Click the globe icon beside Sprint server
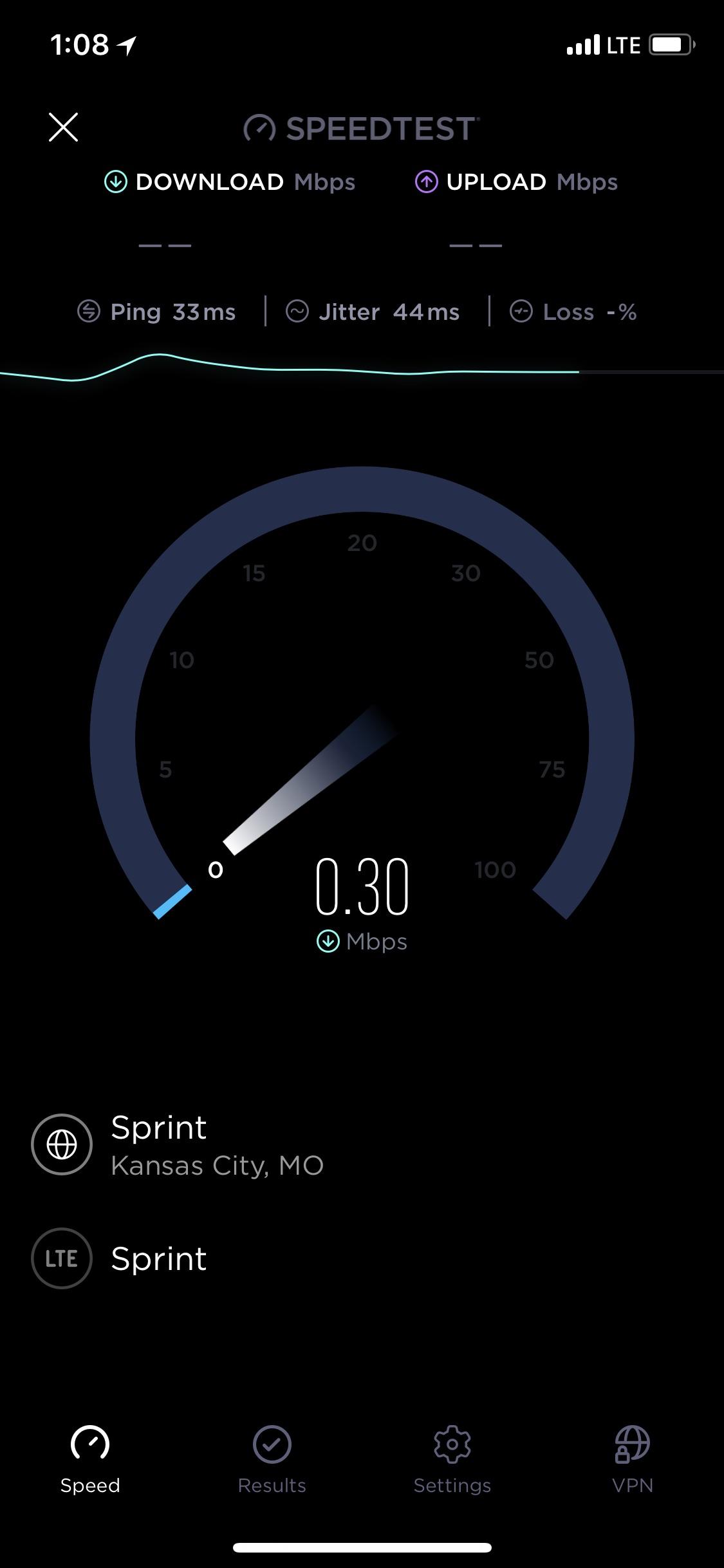This screenshot has width=724, height=1568. pyautogui.click(x=61, y=1145)
